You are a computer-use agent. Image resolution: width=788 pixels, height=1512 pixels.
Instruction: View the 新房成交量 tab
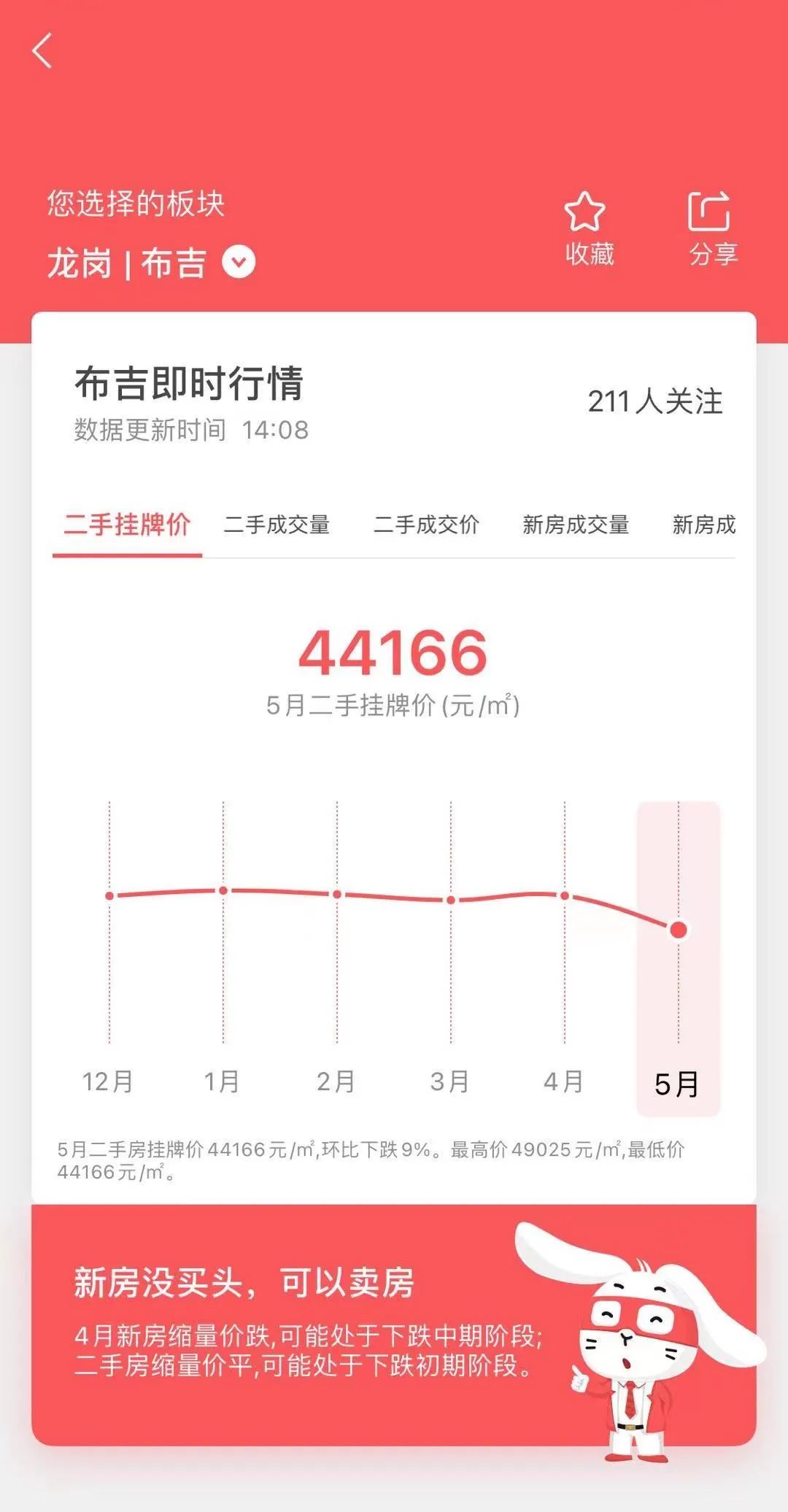click(576, 525)
